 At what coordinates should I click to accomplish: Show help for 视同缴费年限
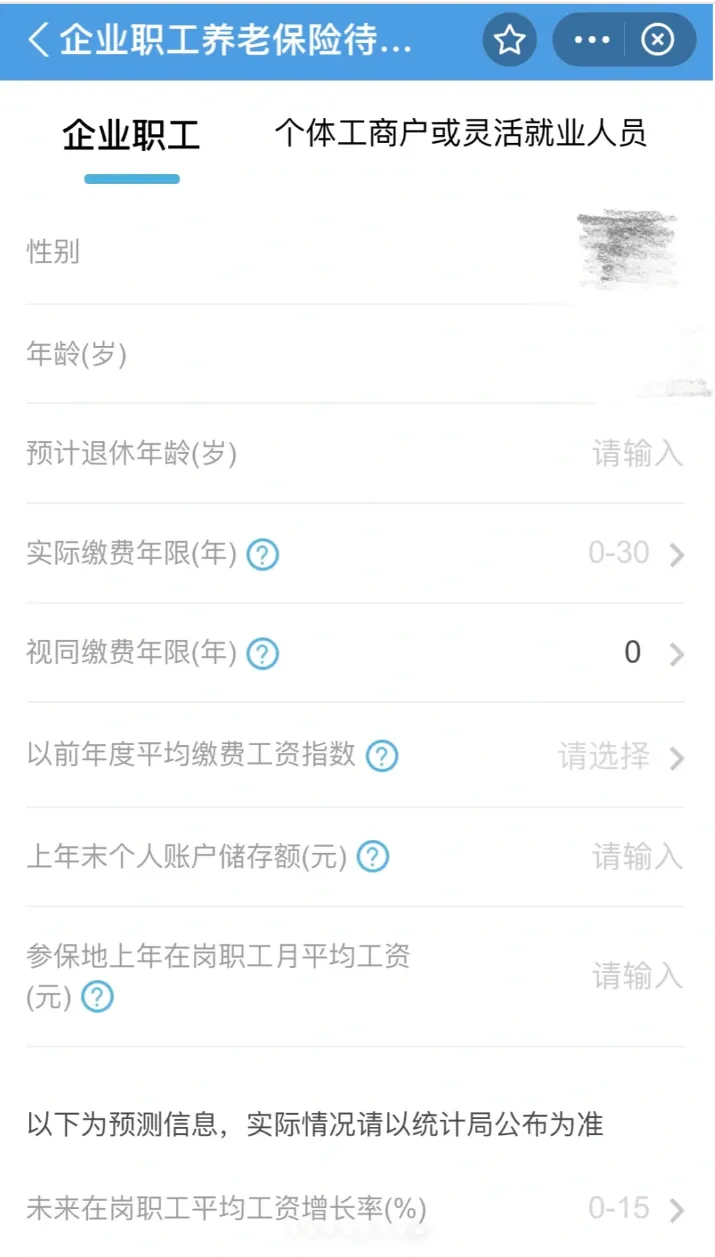coord(262,654)
